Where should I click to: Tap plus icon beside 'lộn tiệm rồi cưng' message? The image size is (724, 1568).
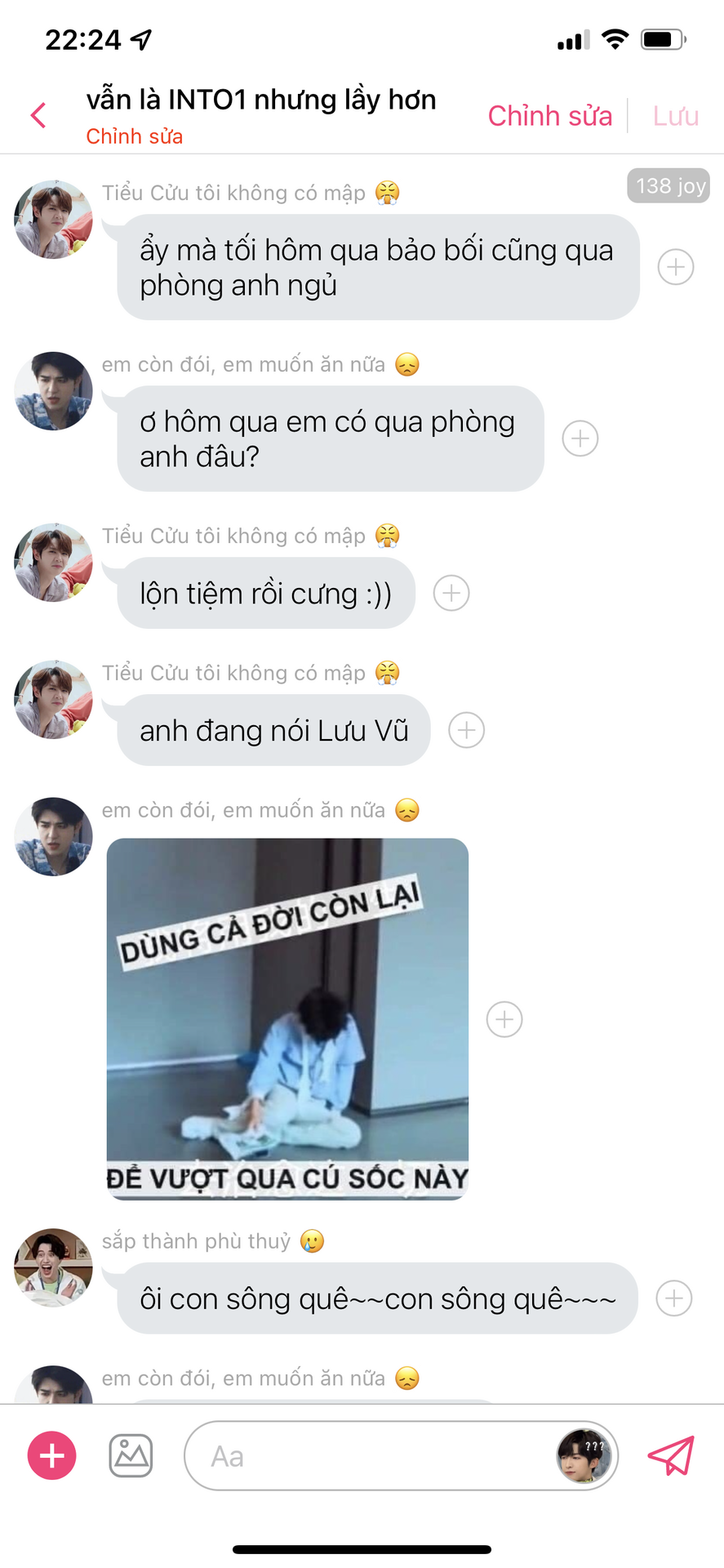[x=451, y=593]
